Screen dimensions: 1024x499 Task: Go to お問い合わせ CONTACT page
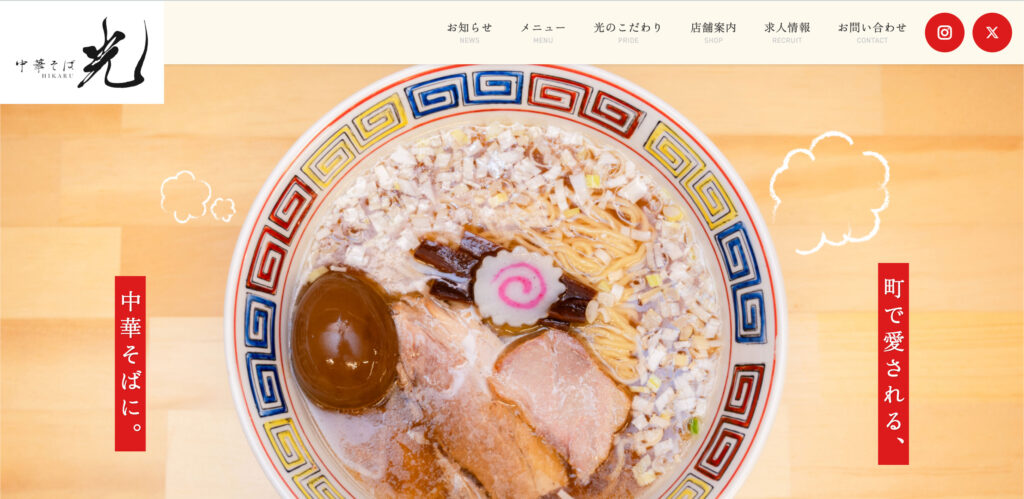click(872, 32)
